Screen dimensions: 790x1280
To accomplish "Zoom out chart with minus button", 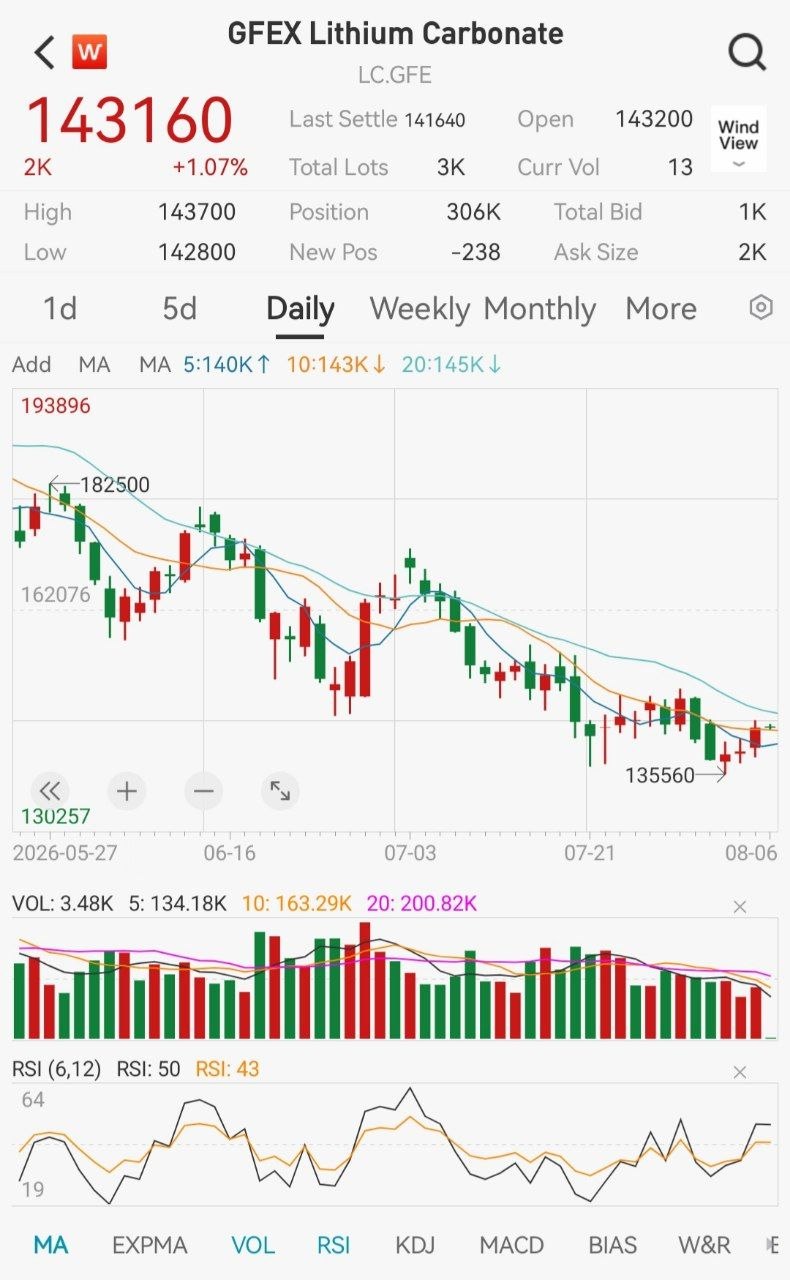I will pos(204,792).
